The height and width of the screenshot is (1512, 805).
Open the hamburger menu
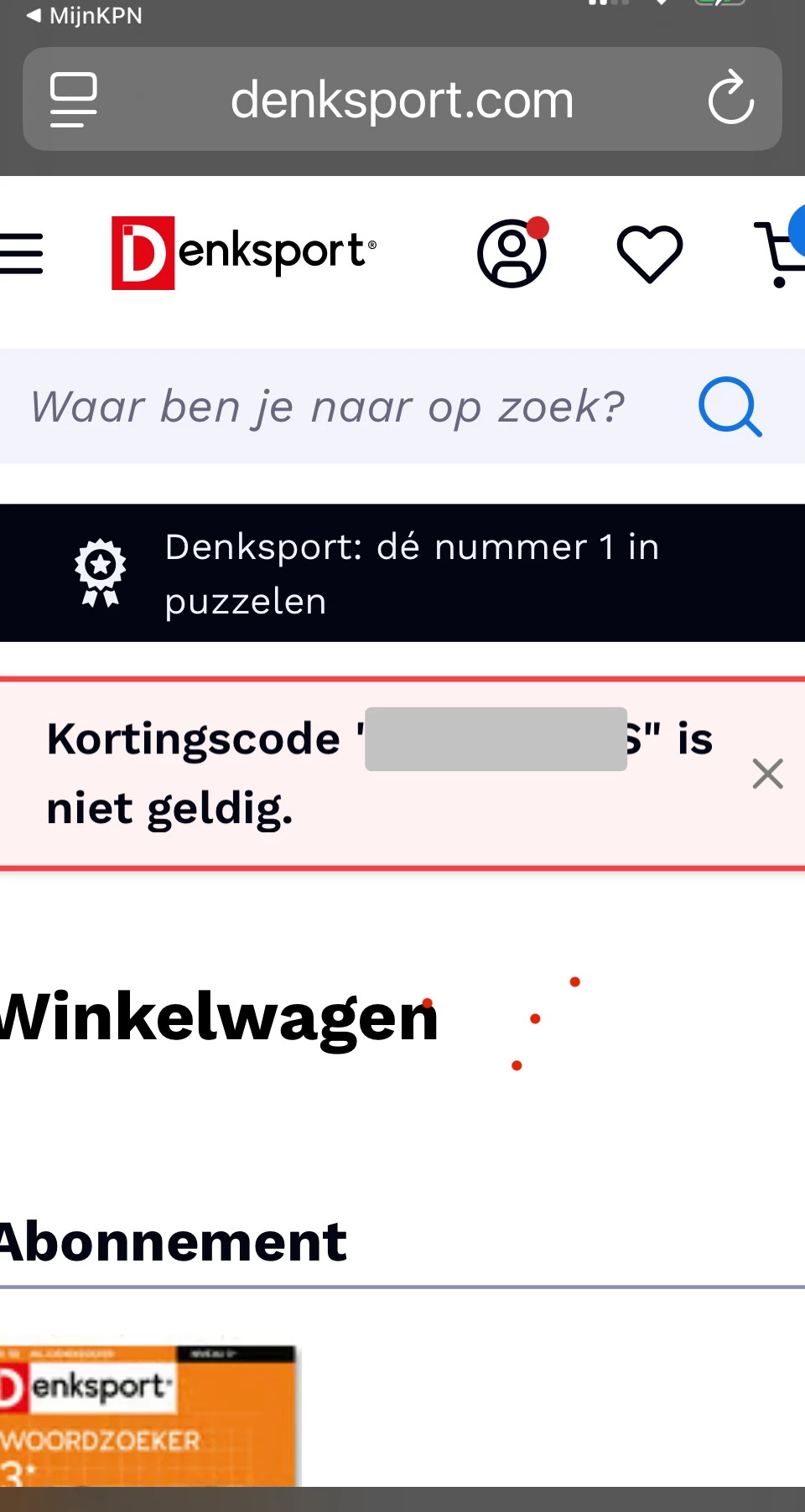click(21, 253)
